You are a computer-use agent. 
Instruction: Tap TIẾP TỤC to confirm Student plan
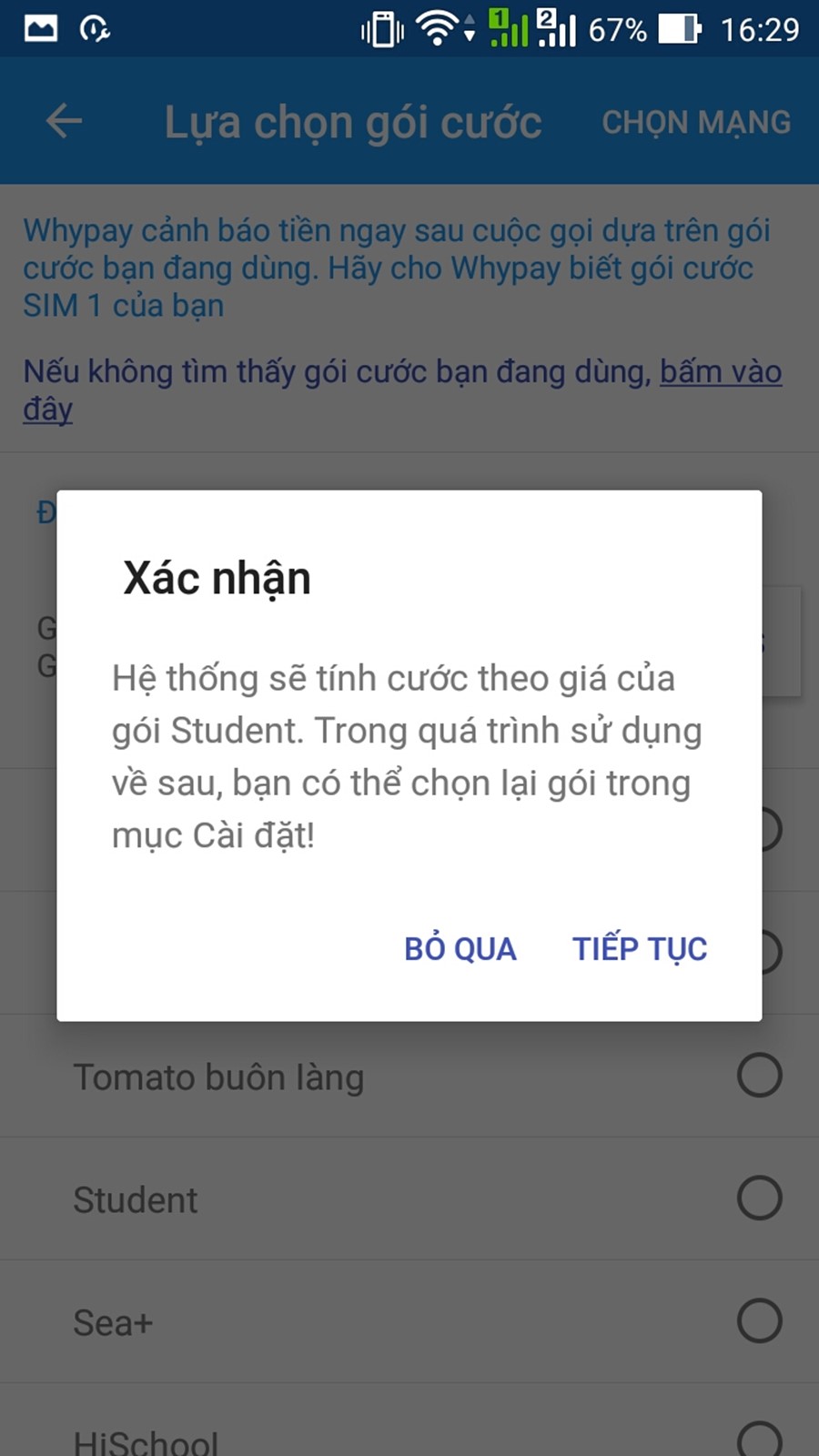pos(639,948)
